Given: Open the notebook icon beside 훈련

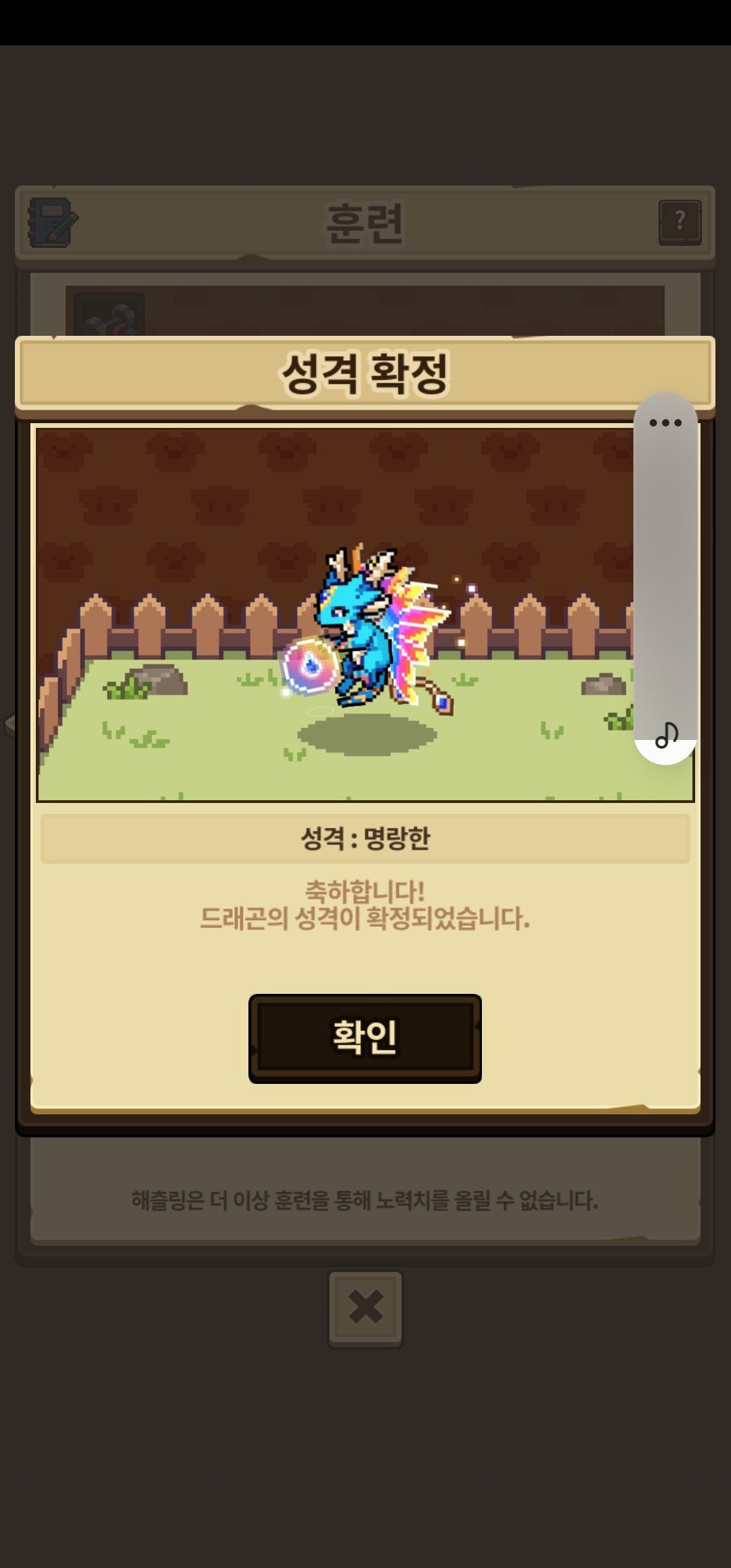Looking at the screenshot, I should [51, 222].
